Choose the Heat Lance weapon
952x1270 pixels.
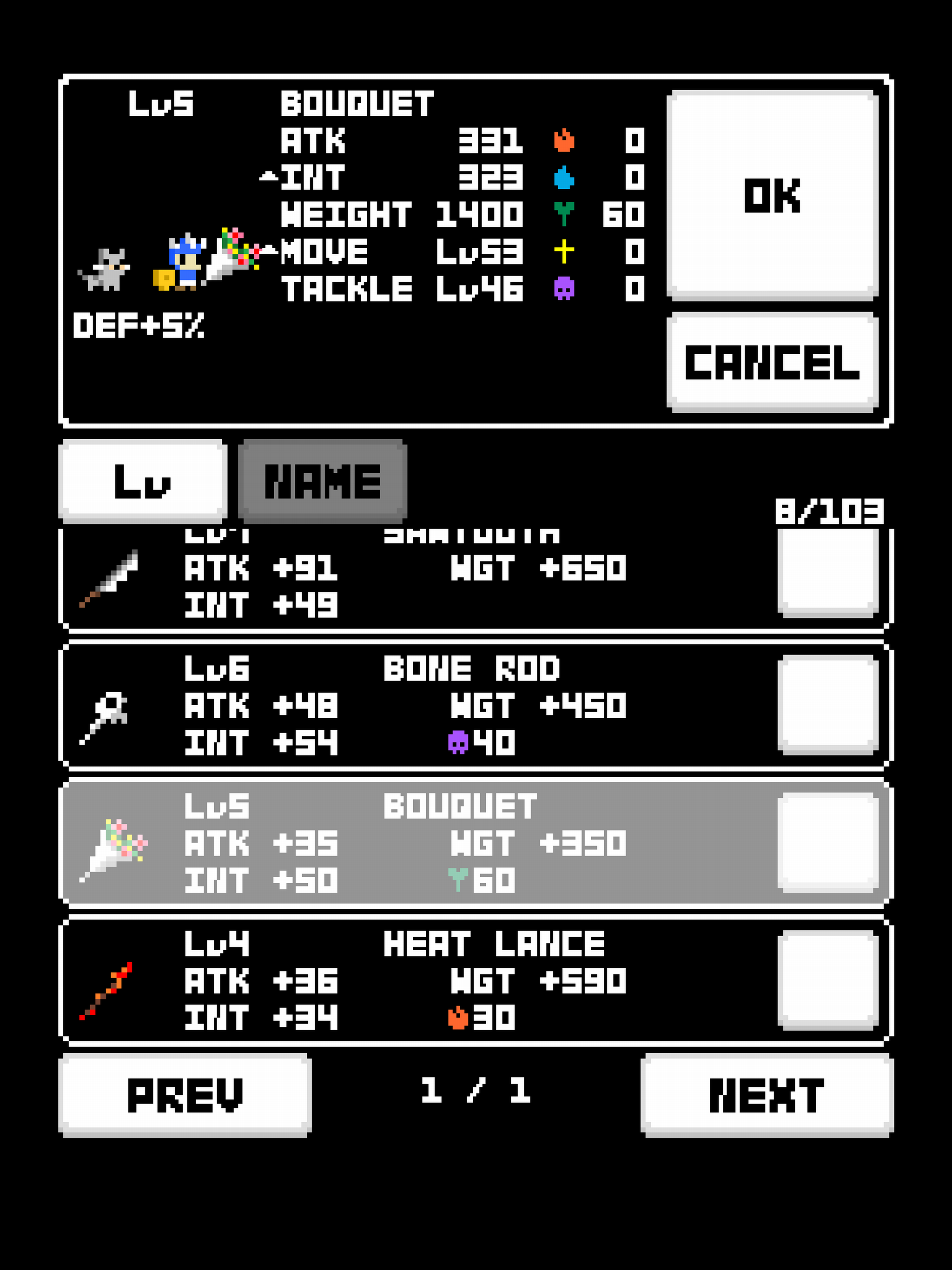tap(402, 981)
